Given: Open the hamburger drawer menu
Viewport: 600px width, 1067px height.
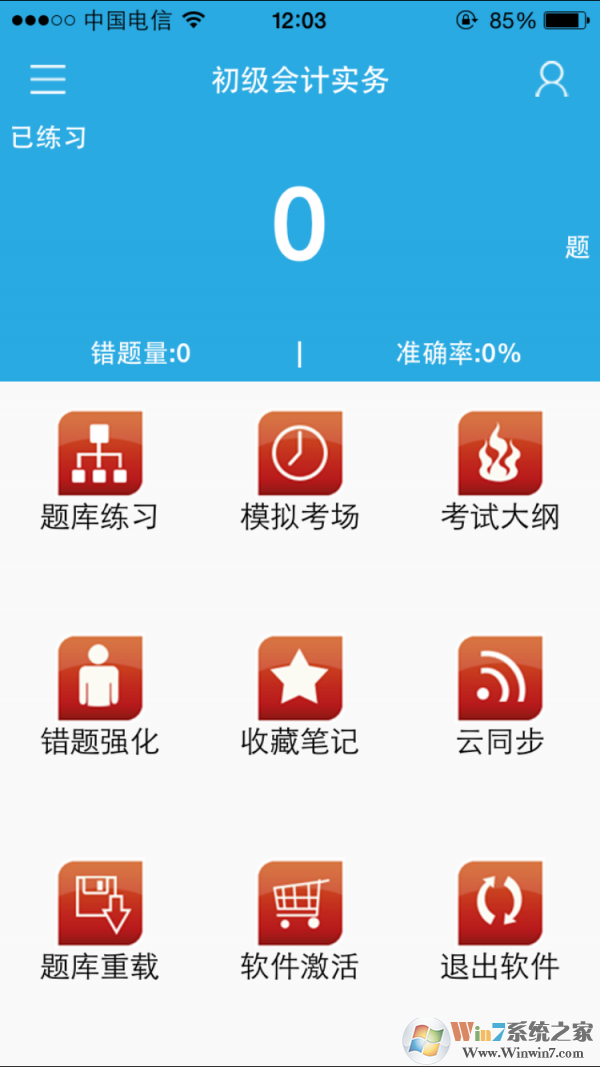Looking at the screenshot, I should [x=48, y=79].
